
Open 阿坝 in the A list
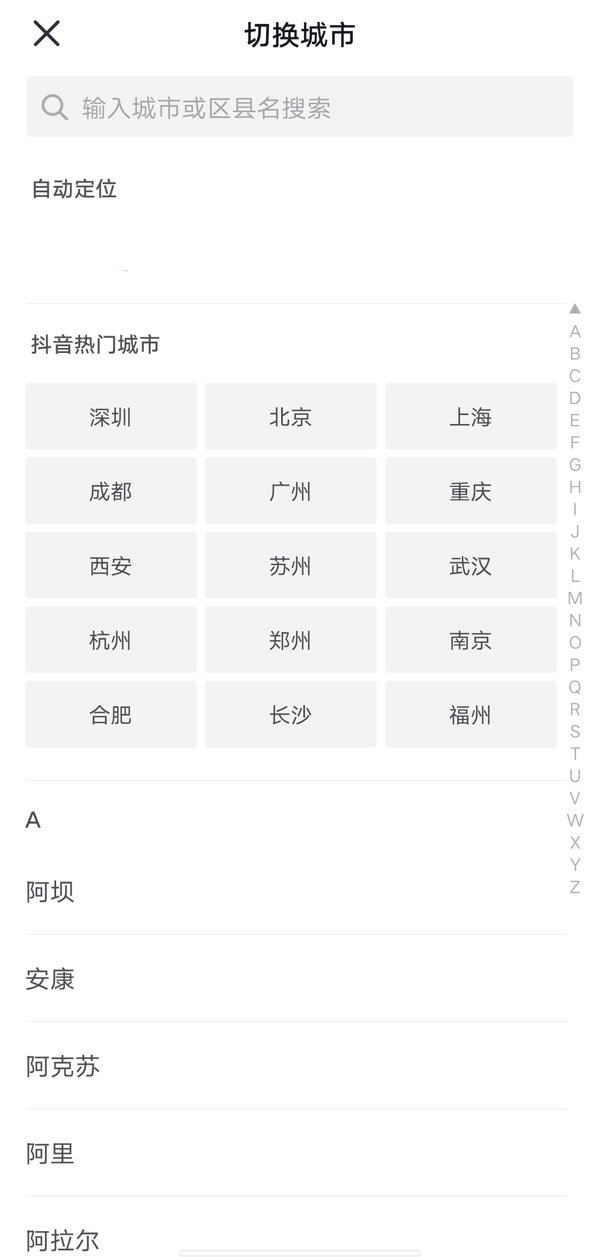coord(296,891)
